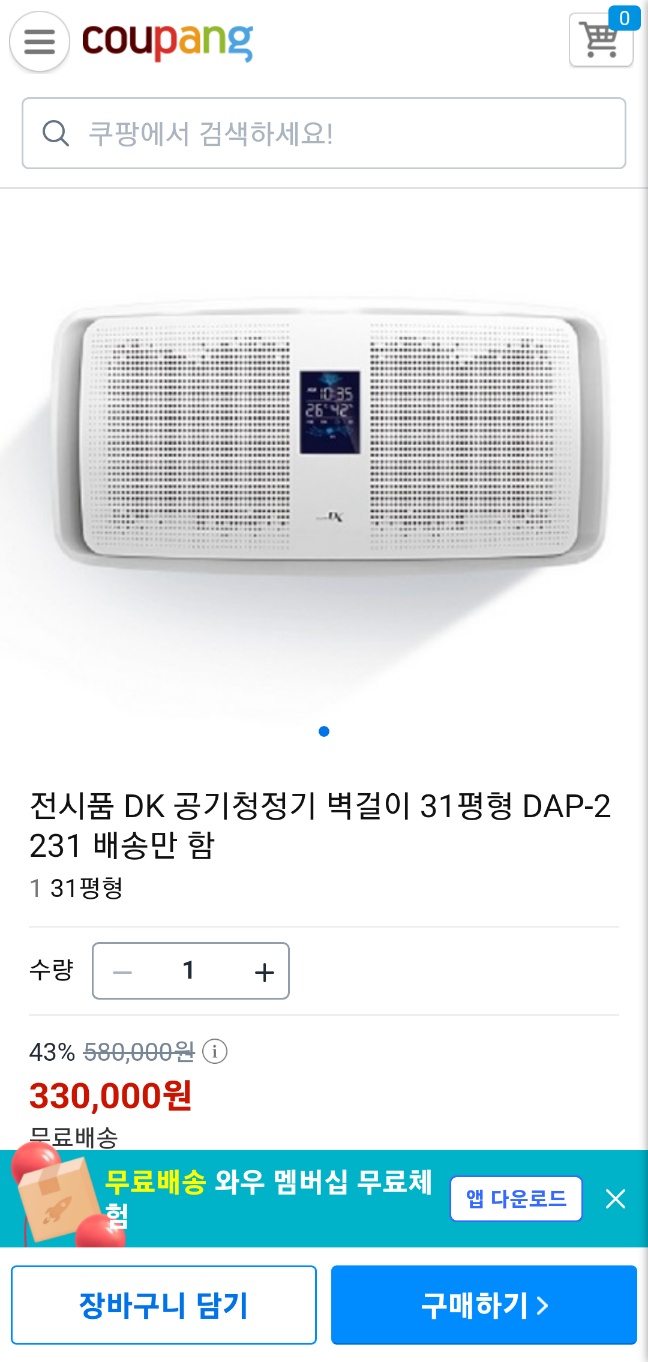
Task: Increase quantity with the plus button
Action: (264, 972)
